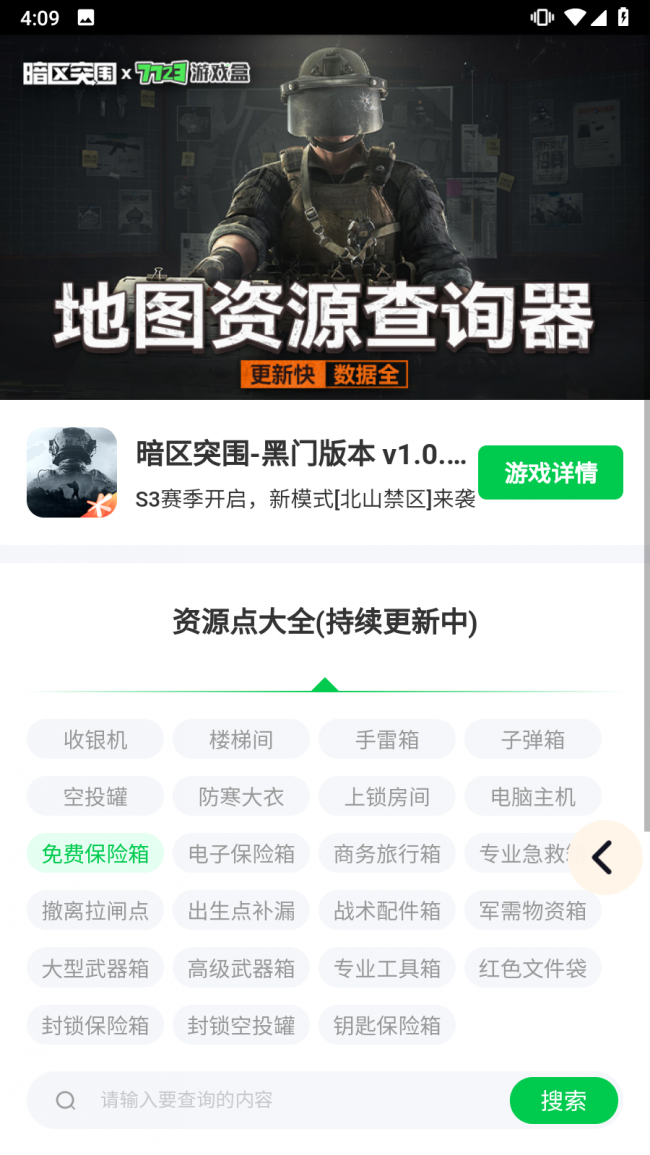
Task: Show 空投罐 locations
Action: 95,796
